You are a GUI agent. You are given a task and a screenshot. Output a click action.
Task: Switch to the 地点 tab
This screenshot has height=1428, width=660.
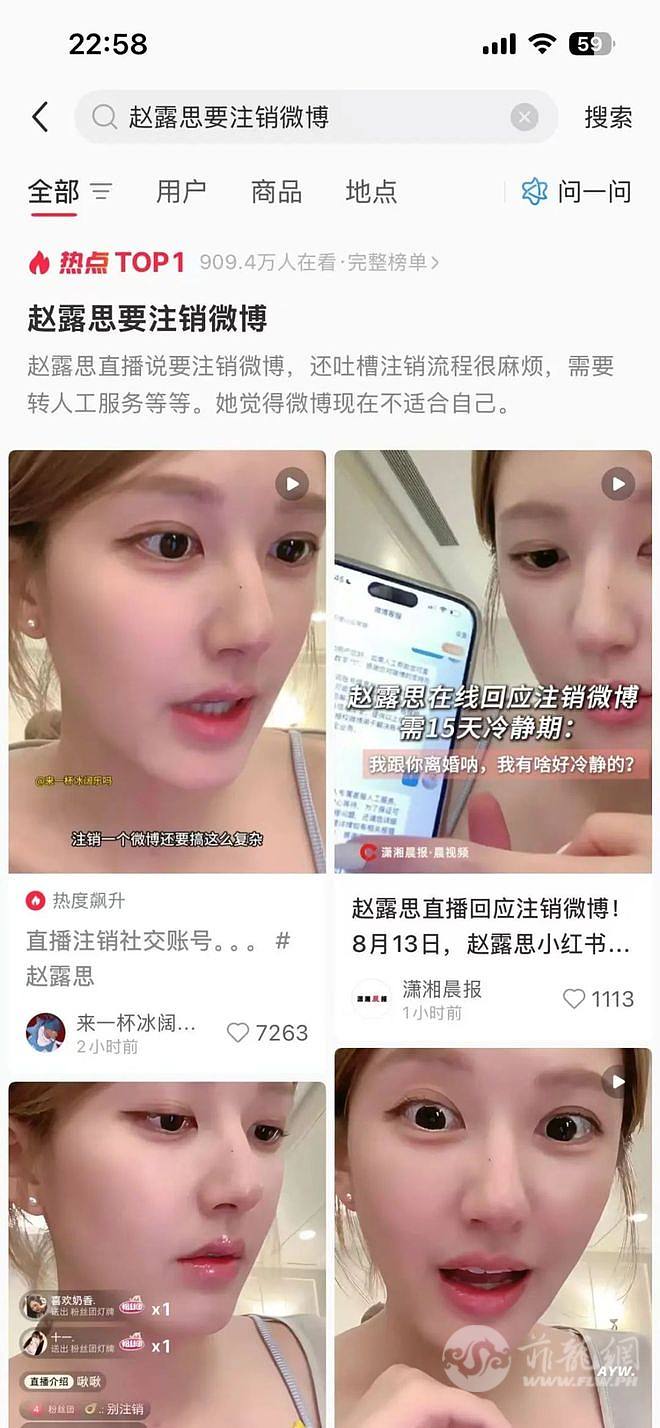coord(371,191)
